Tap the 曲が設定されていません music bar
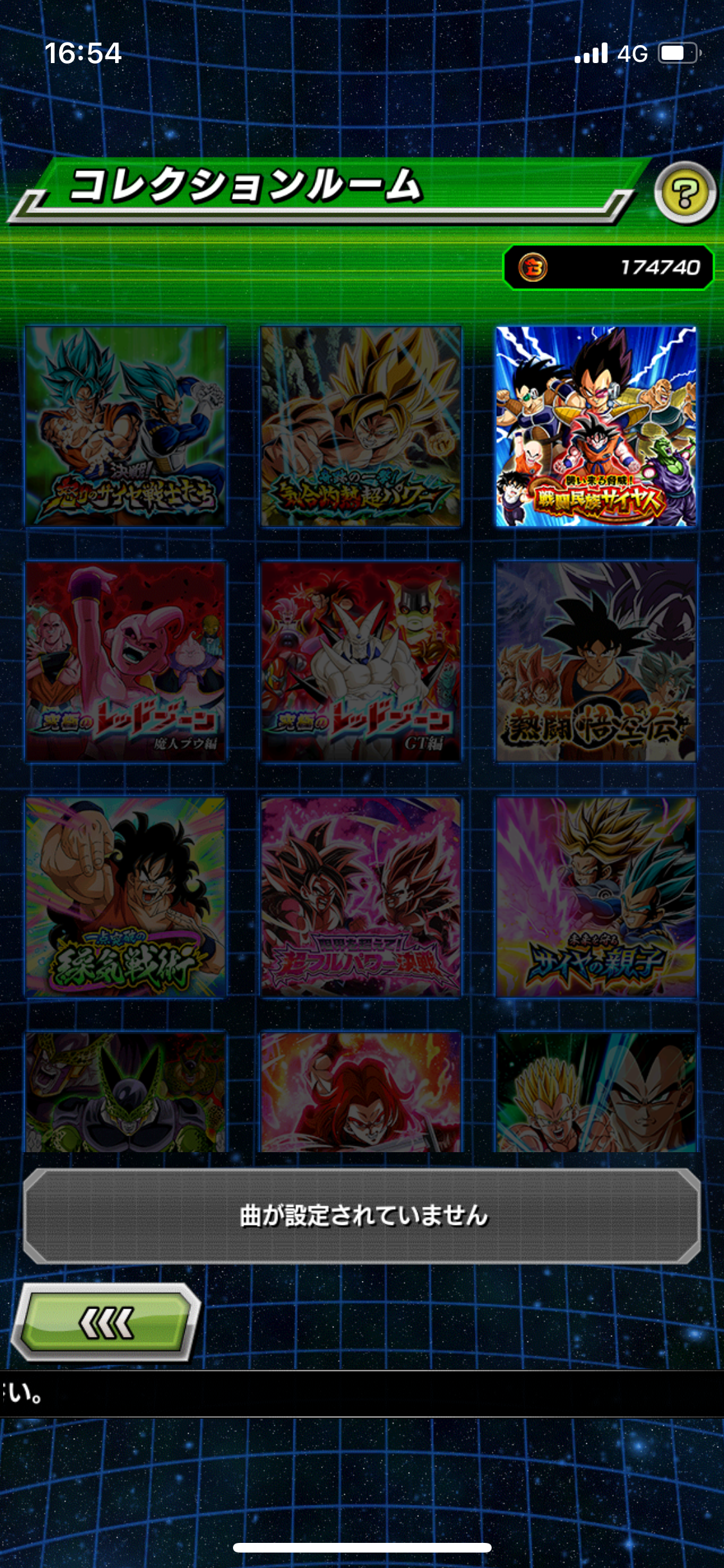Viewport: 724px width, 1568px height. click(x=362, y=1216)
